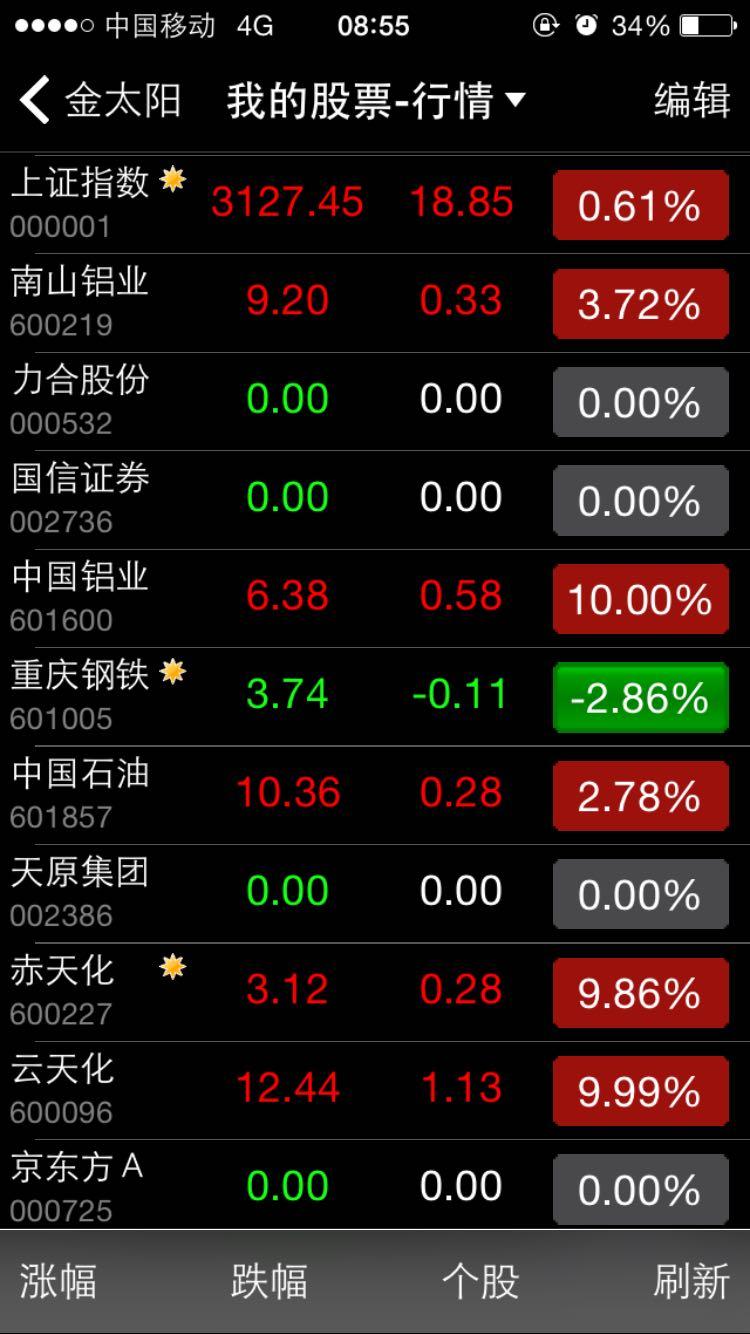This screenshot has height=1334, width=750.
Task: Go back to 金太阳
Action: tap(100, 101)
